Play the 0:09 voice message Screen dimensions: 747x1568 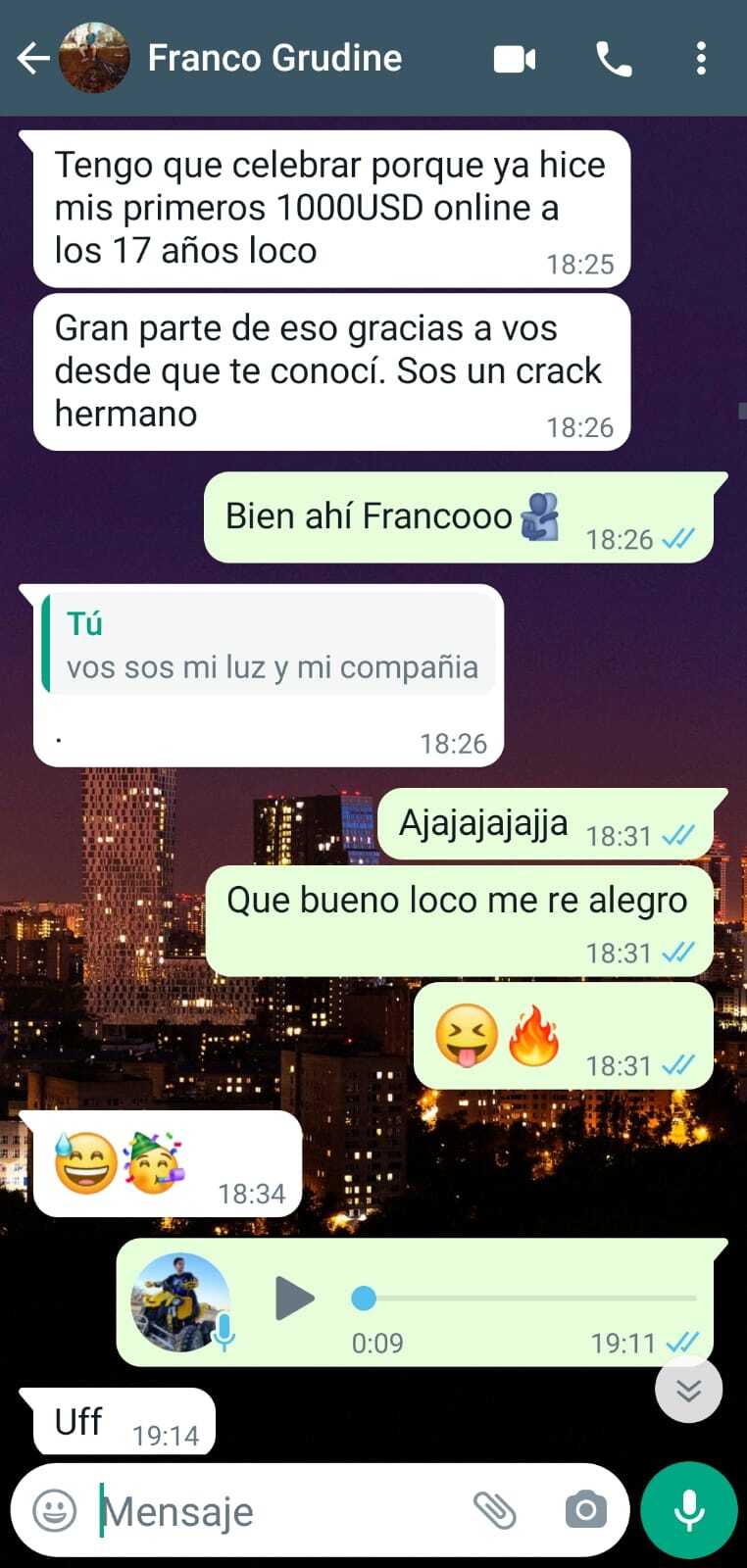(x=294, y=1298)
